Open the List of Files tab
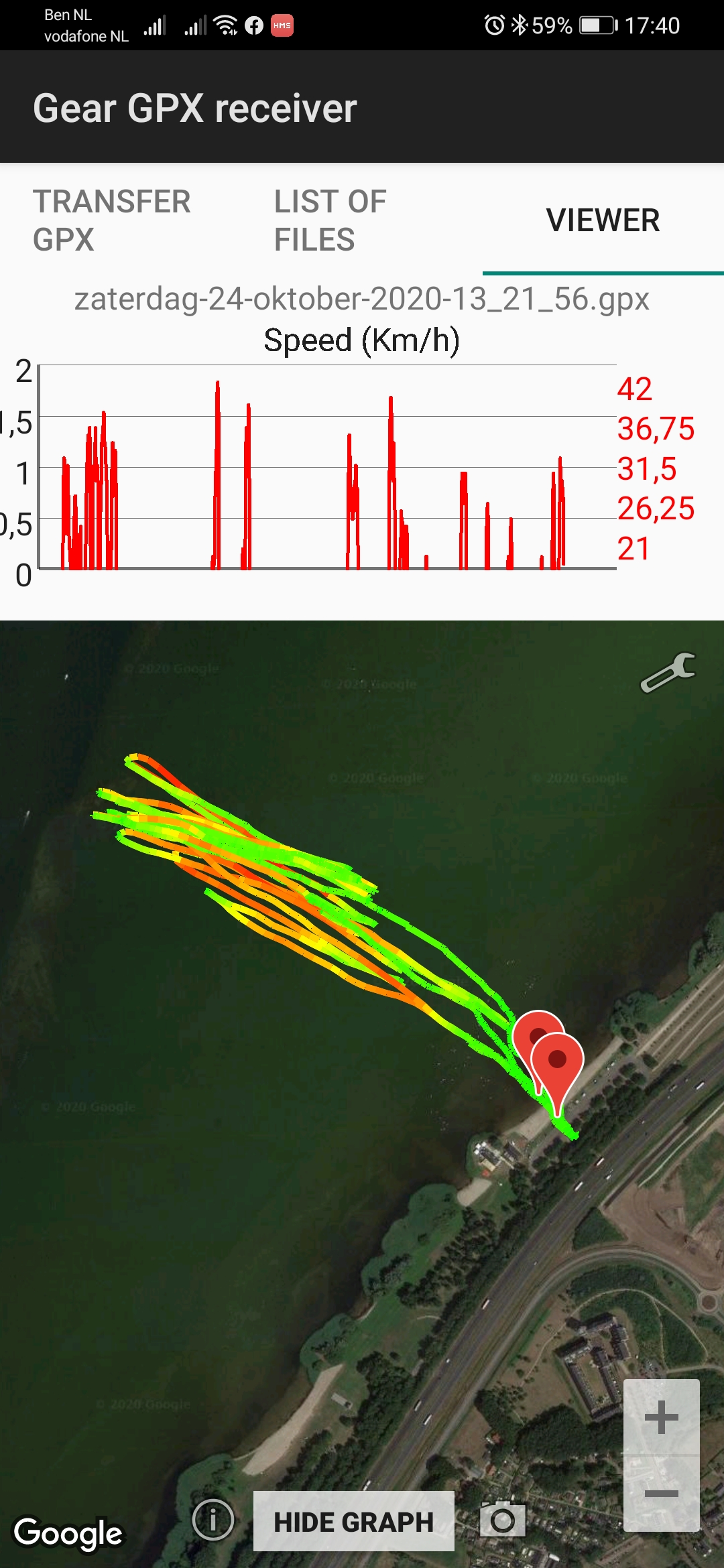Viewport: 724px width, 1568px height. pyautogui.click(x=330, y=220)
